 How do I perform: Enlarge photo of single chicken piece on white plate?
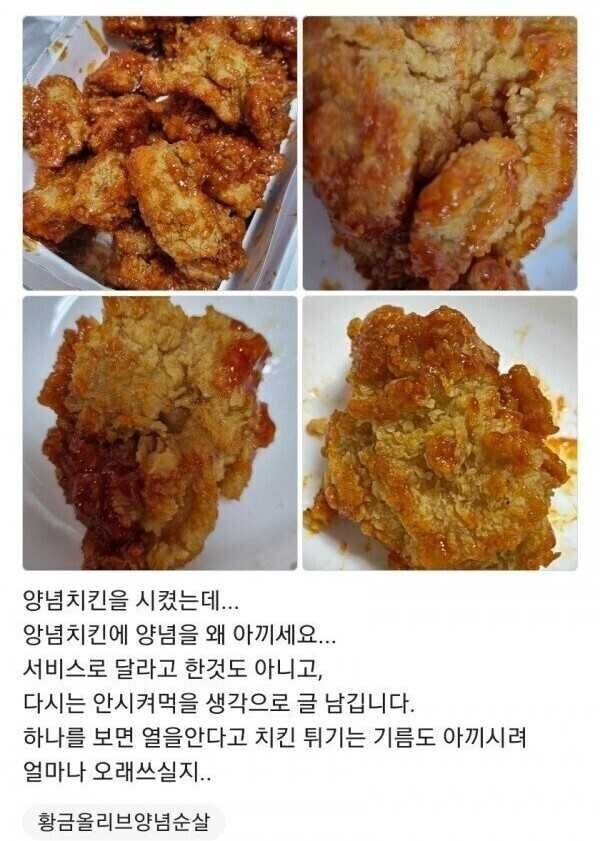(440, 432)
